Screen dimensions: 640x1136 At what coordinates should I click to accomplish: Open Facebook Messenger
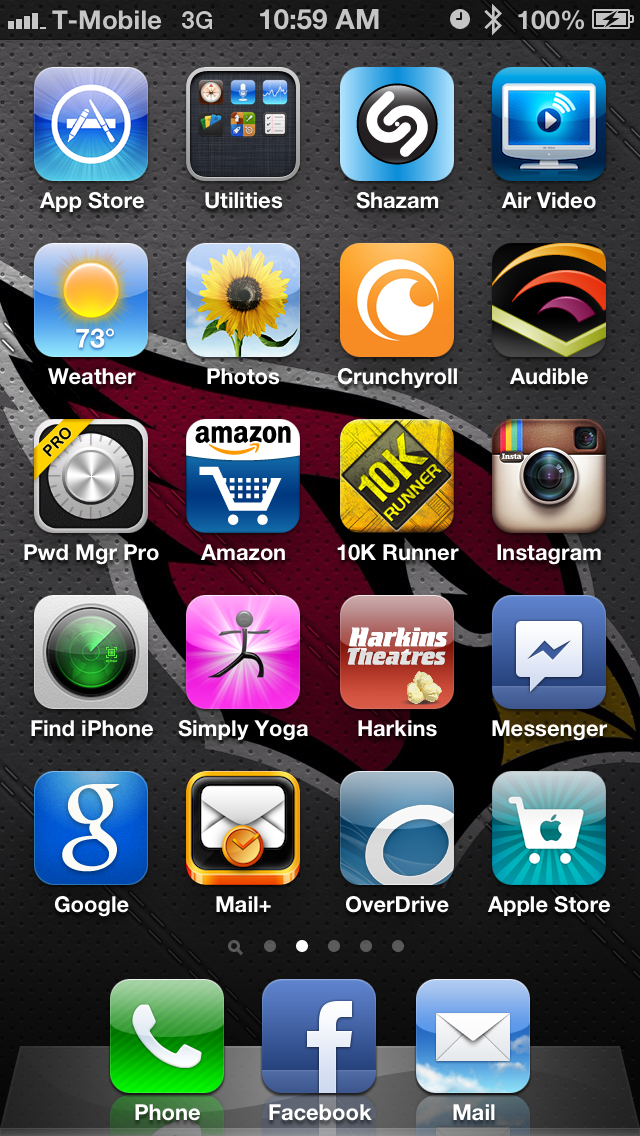(x=549, y=652)
